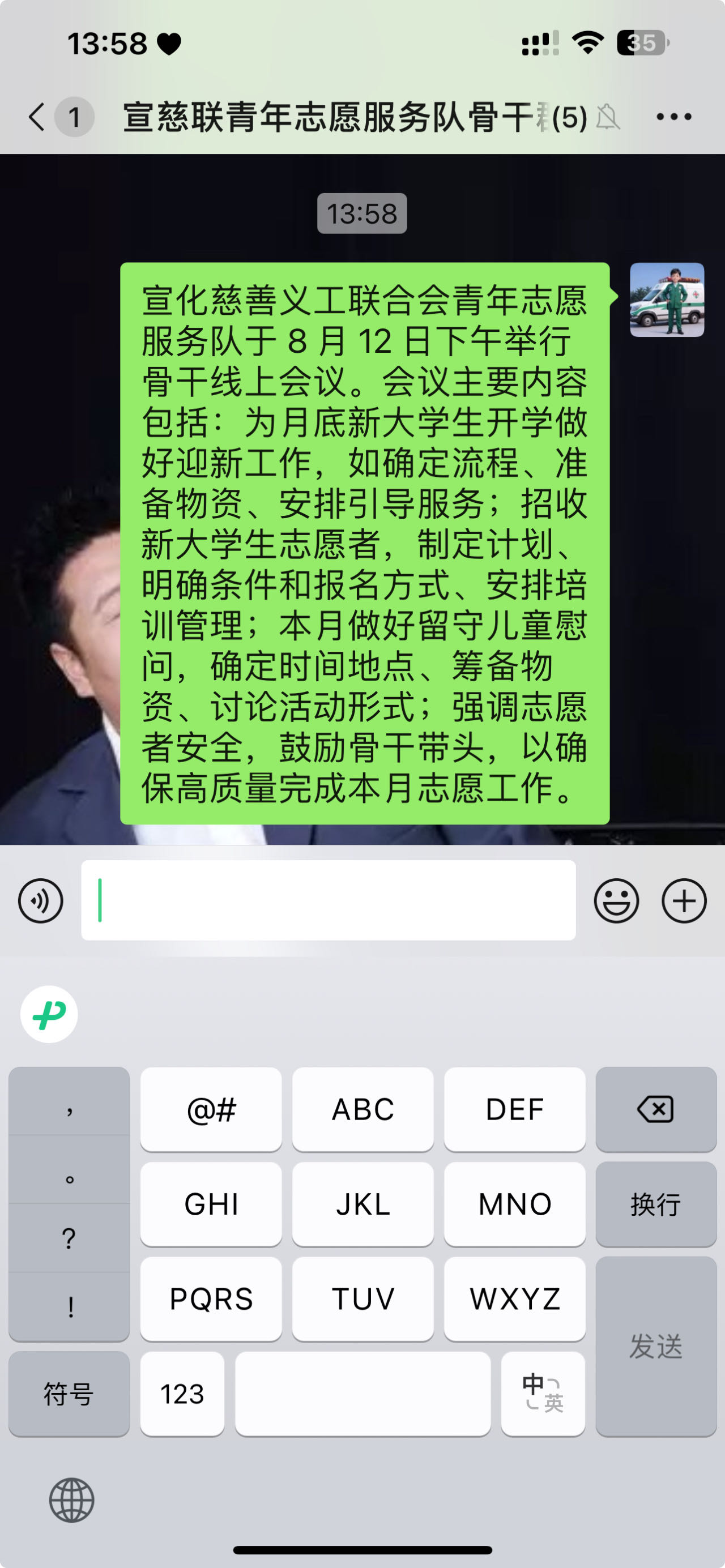Go back to the chat list
Screen dimensions: 725x1568
pyautogui.click(x=38, y=116)
